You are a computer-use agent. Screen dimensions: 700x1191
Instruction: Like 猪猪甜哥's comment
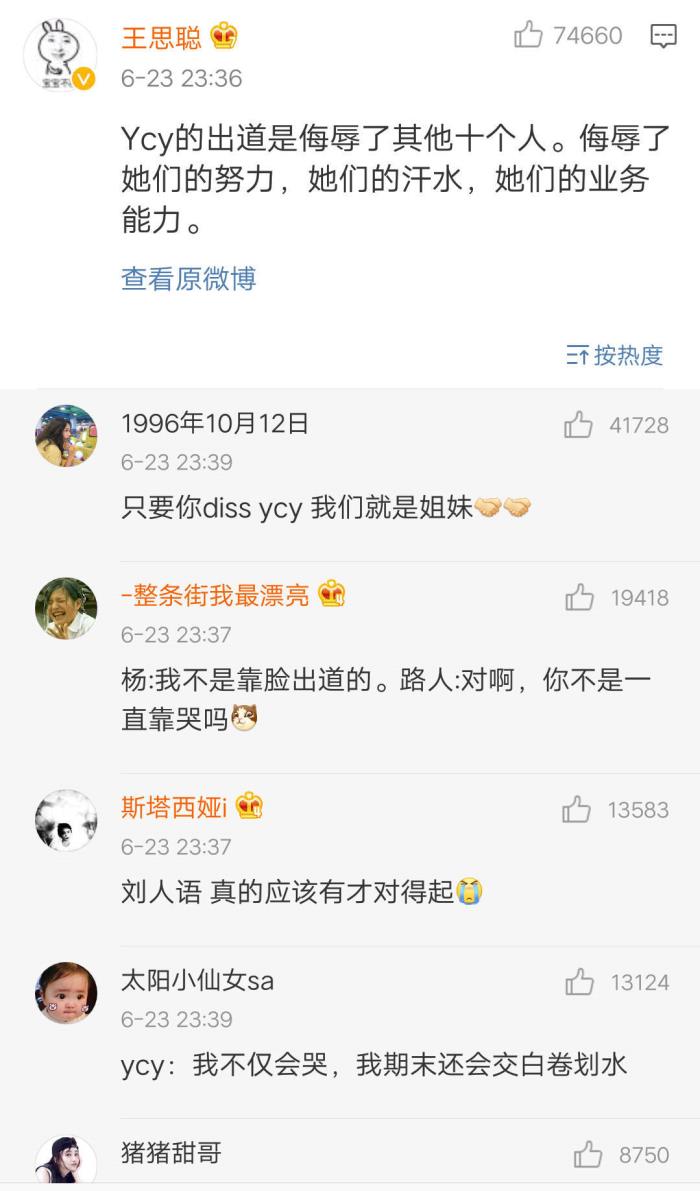tap(588, 1155)
